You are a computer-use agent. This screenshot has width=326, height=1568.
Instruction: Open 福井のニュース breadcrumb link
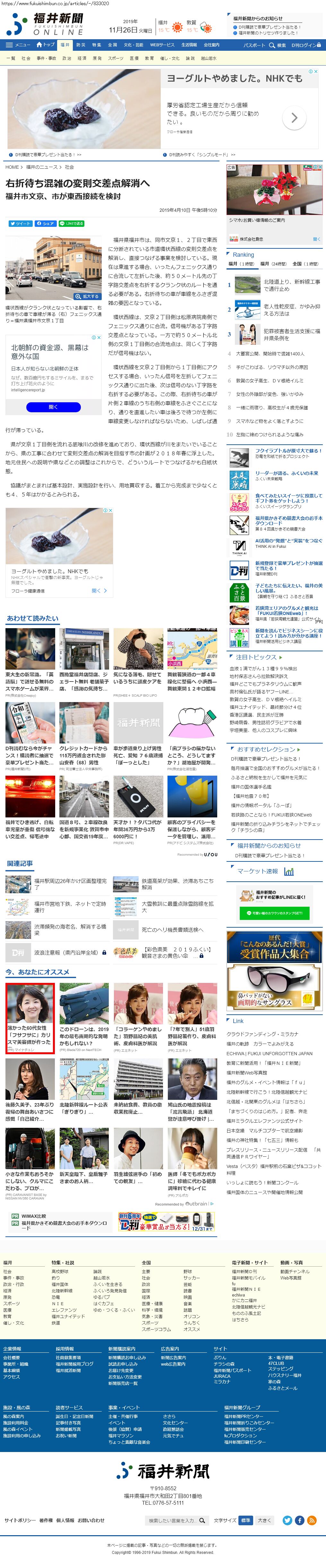42,167
